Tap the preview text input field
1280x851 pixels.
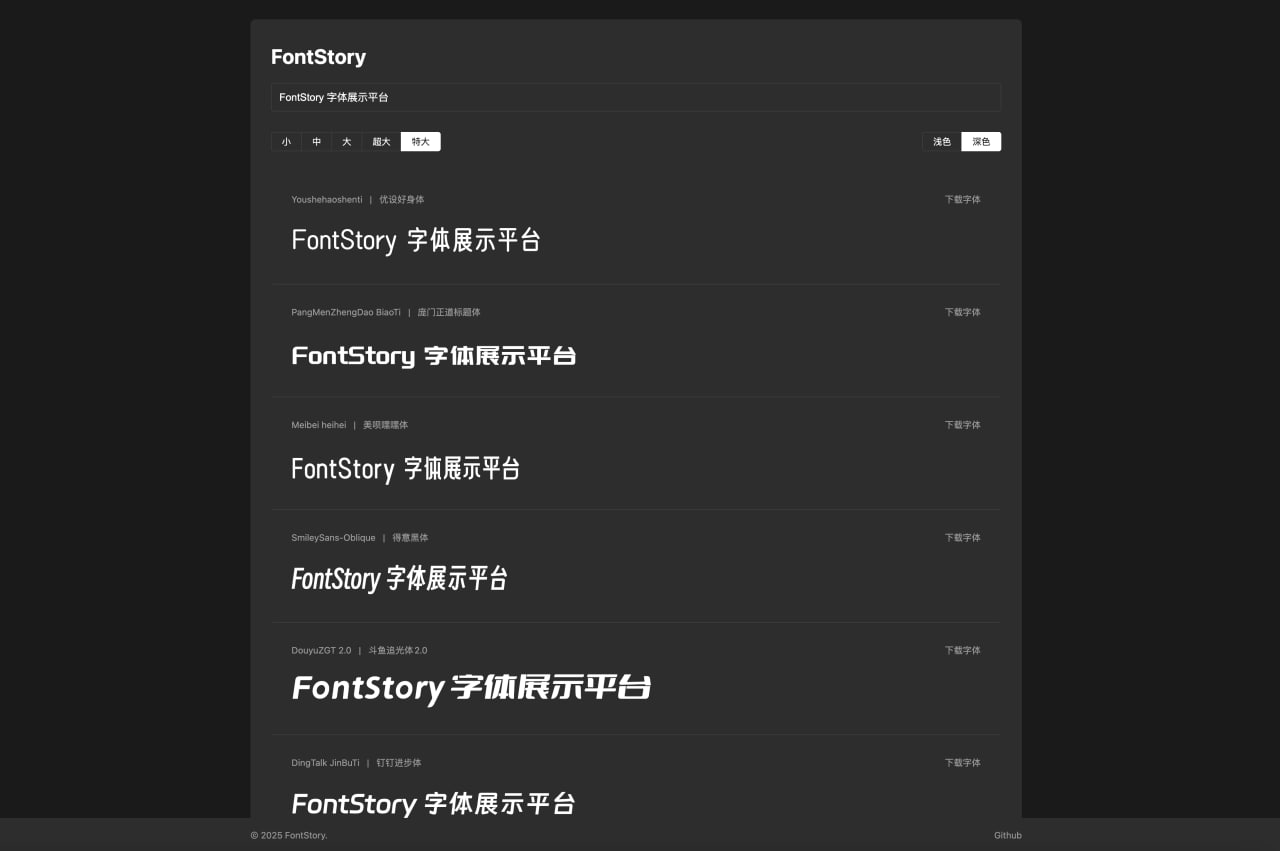(635, 97)
